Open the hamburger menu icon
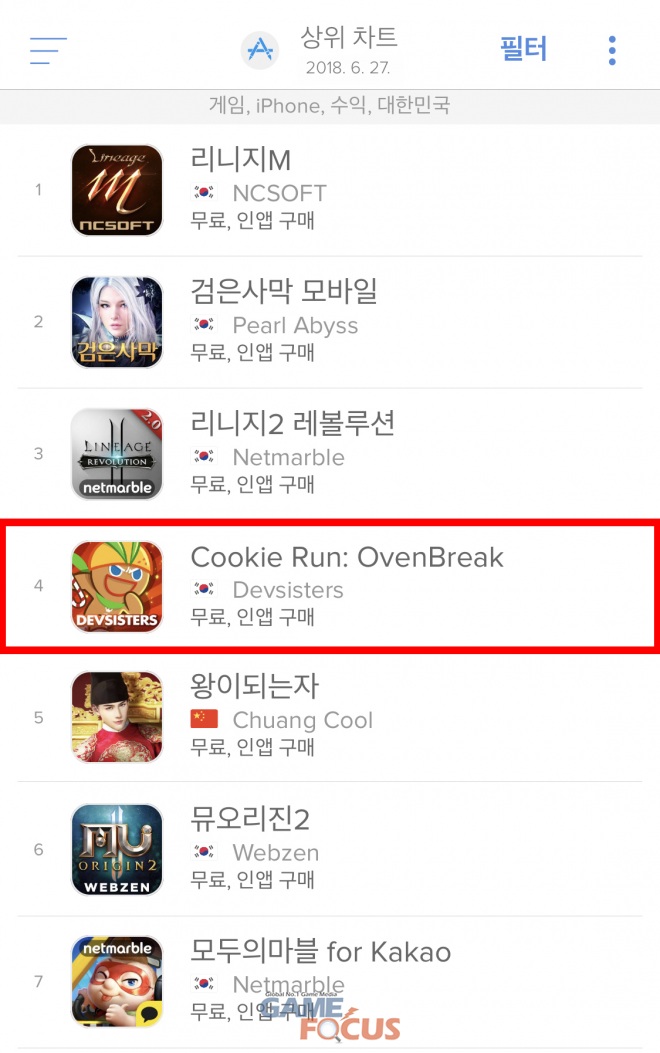The height and width of the screenshot is (1053, 660). (x=48, y=50)
